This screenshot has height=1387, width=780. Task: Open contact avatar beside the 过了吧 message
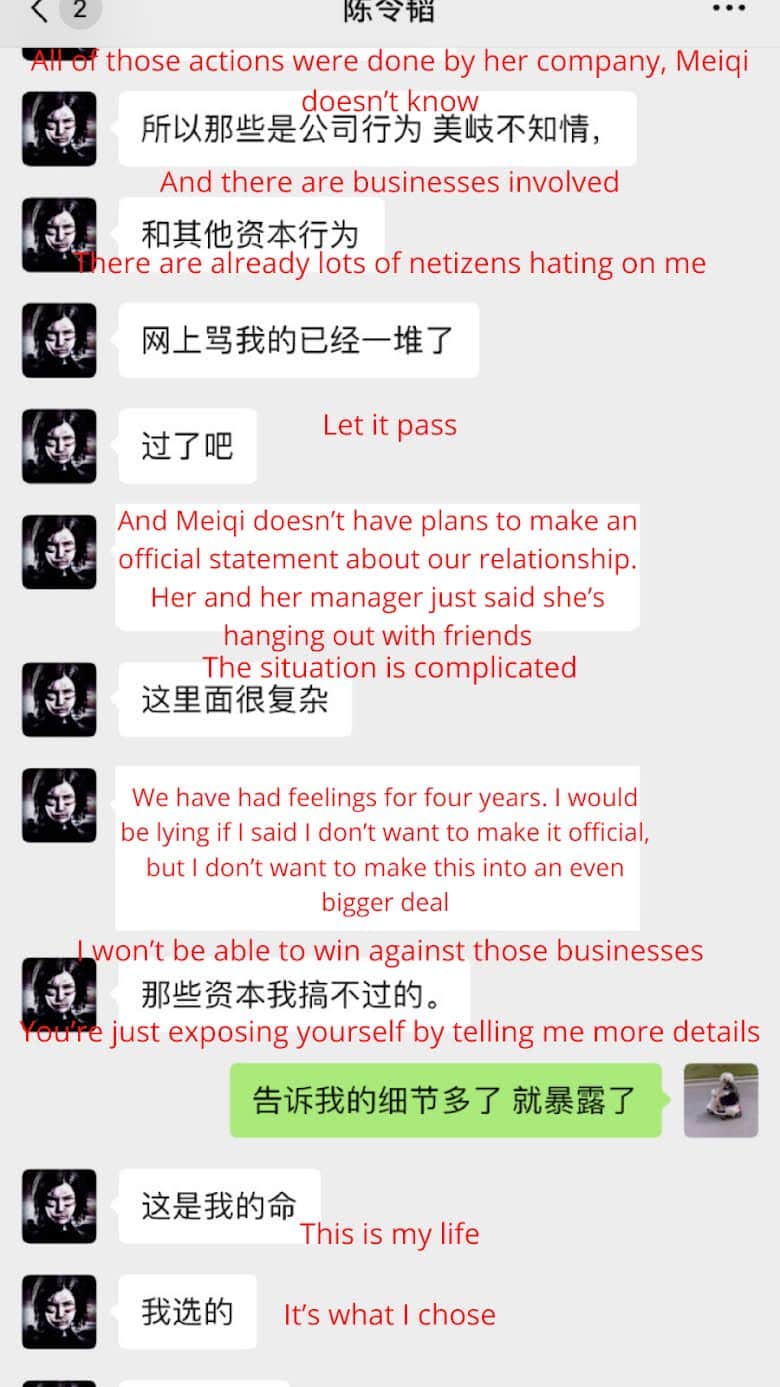(59, 446)
